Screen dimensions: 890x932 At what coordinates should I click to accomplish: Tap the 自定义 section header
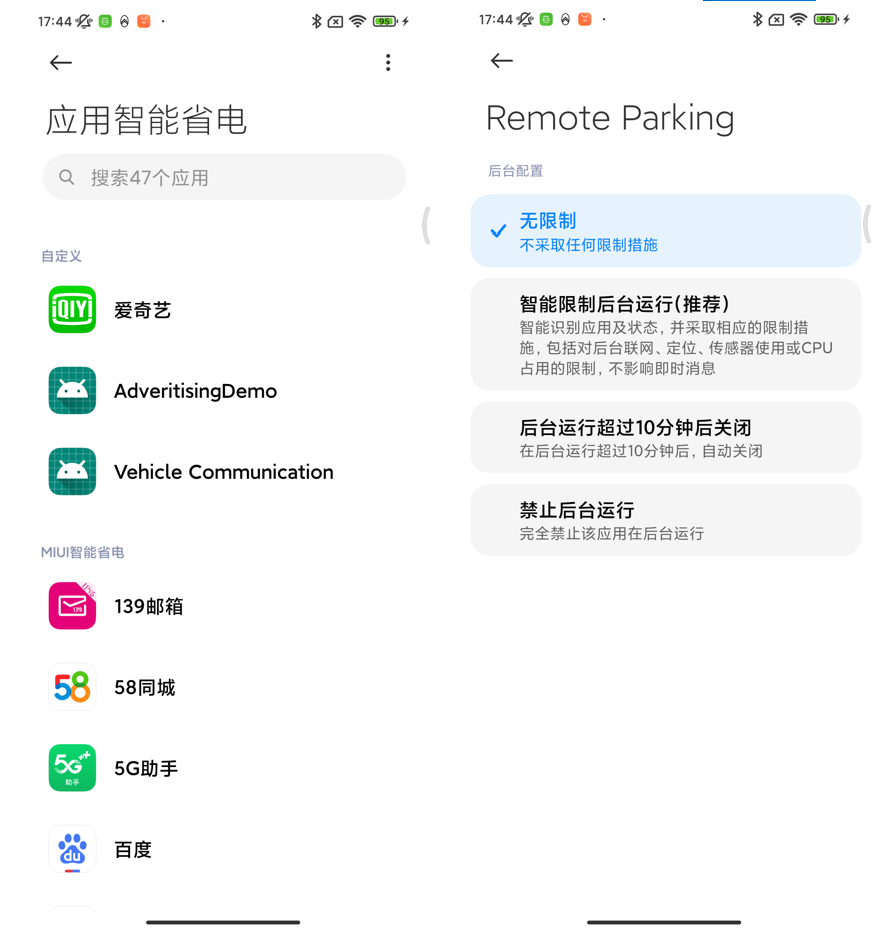61,256
